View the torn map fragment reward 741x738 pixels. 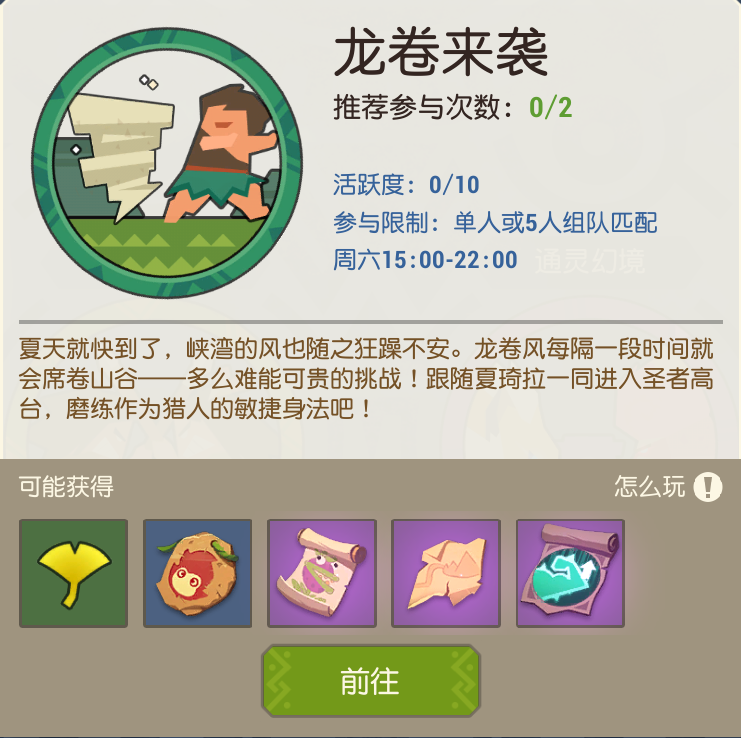[446, 573]
